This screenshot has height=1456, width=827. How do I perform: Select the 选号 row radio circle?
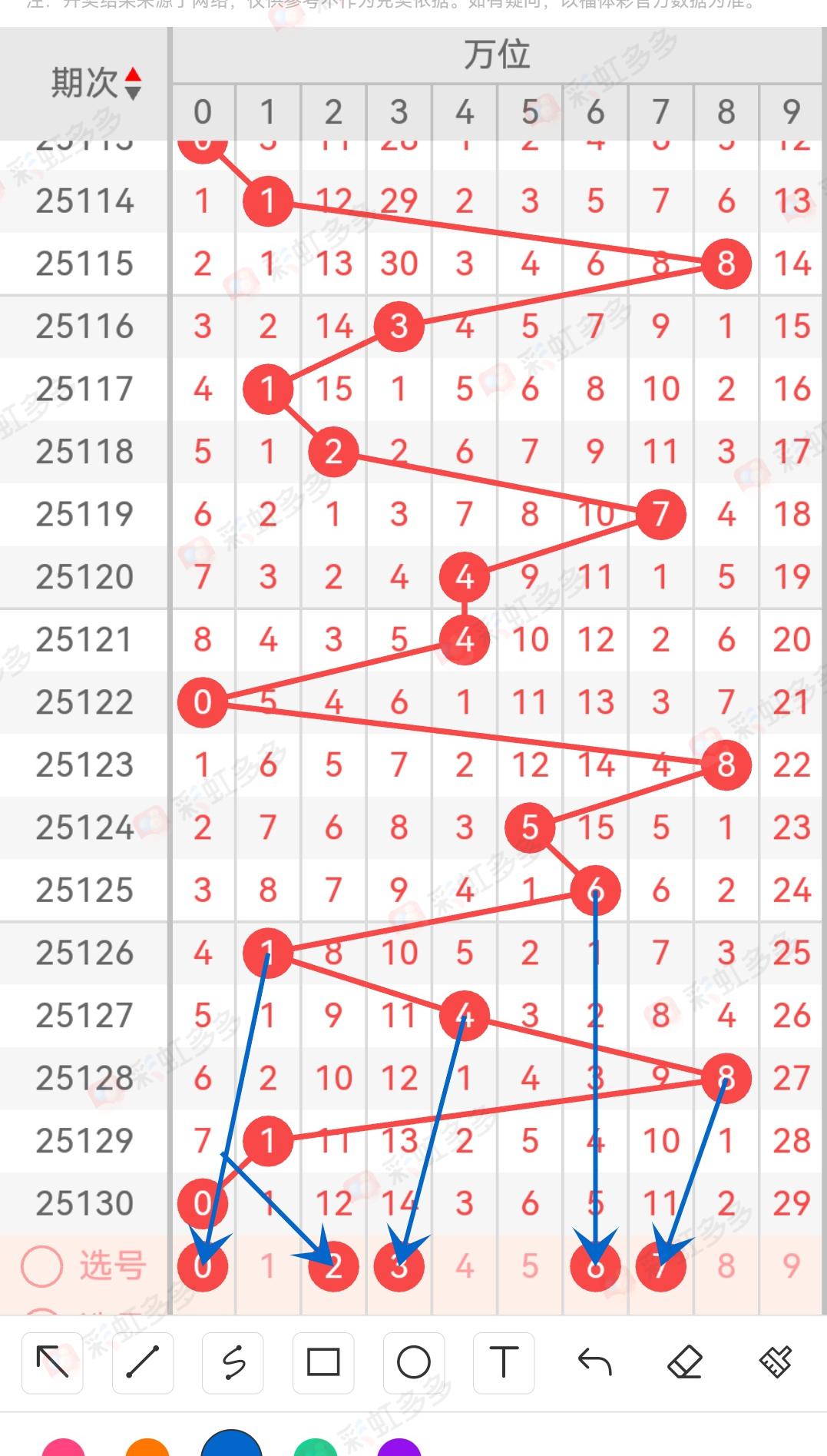pyautogui.click(x=41, y=1266)
